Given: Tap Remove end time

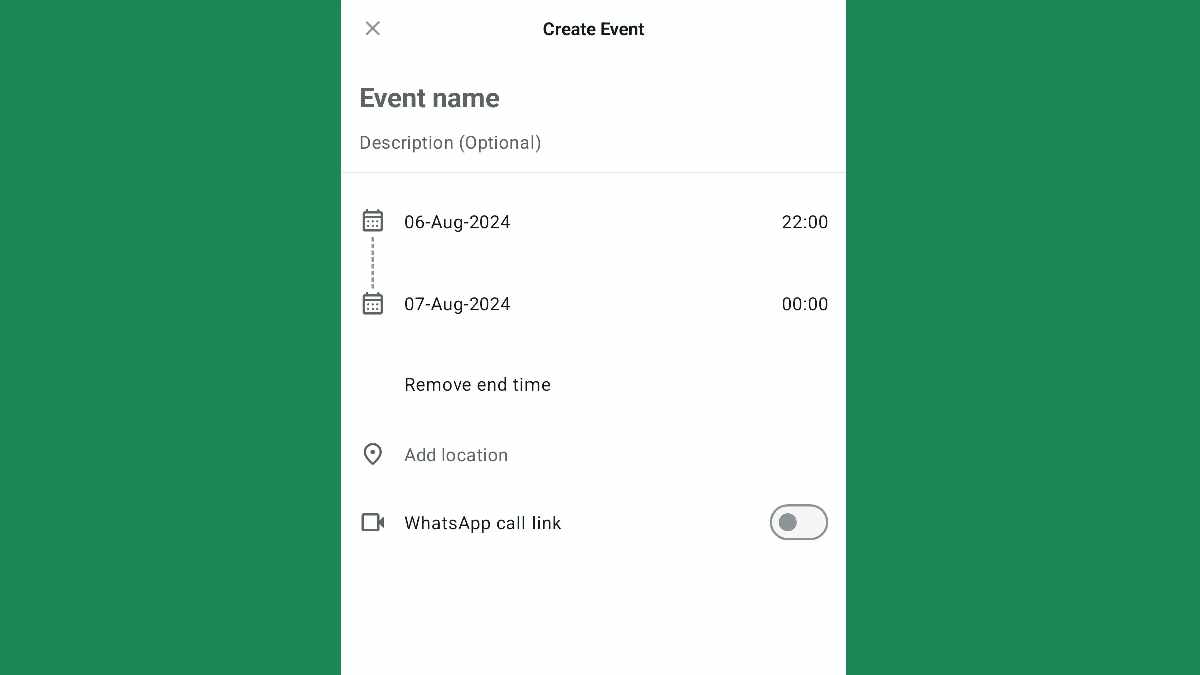Looking at the screenshot, I should coord(477,385).
